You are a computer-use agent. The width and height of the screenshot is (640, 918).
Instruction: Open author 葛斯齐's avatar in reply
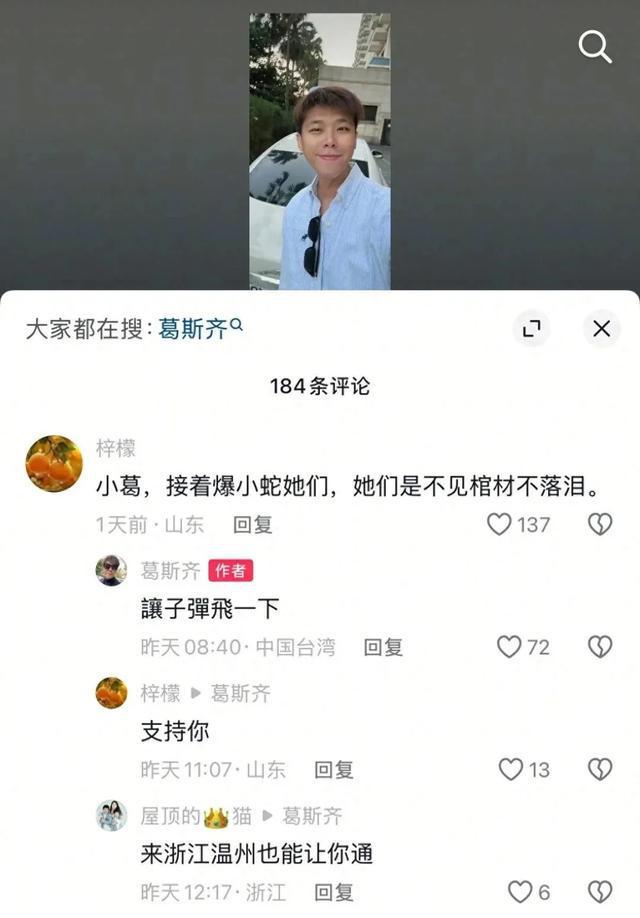111,570
